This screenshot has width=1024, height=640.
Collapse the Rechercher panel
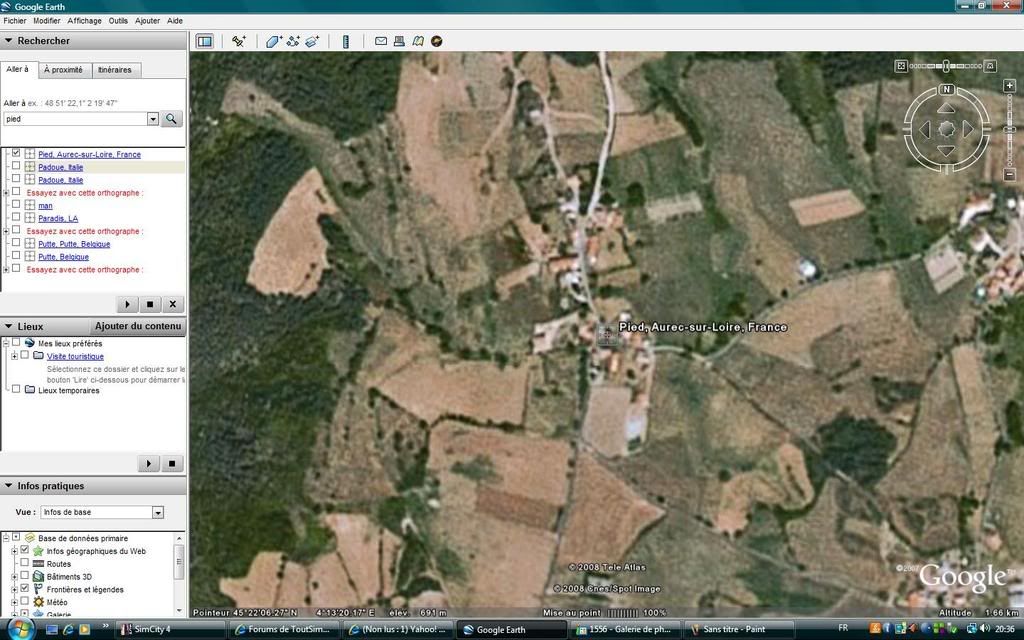coord(9,41)
